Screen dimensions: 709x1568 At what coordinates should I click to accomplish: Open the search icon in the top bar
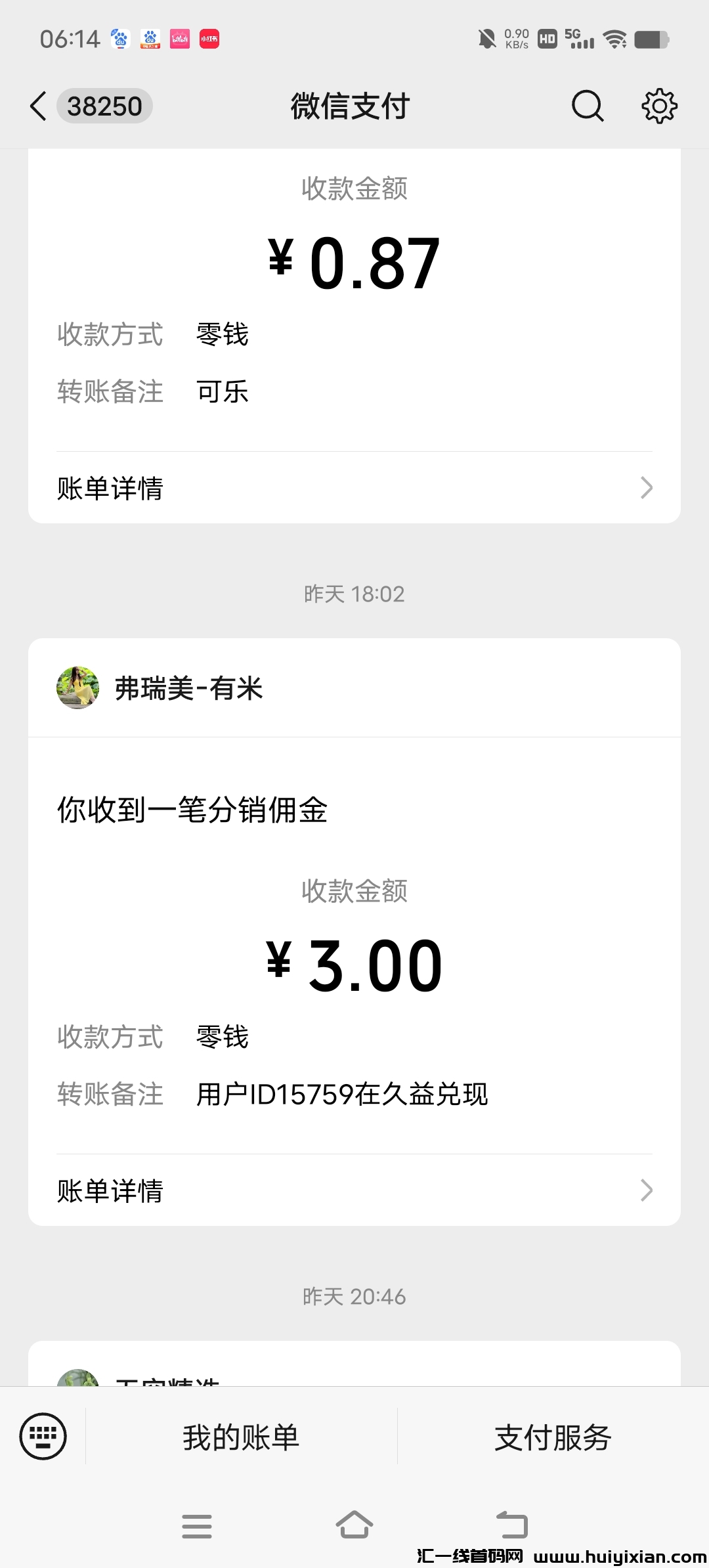tap(586, 106)
